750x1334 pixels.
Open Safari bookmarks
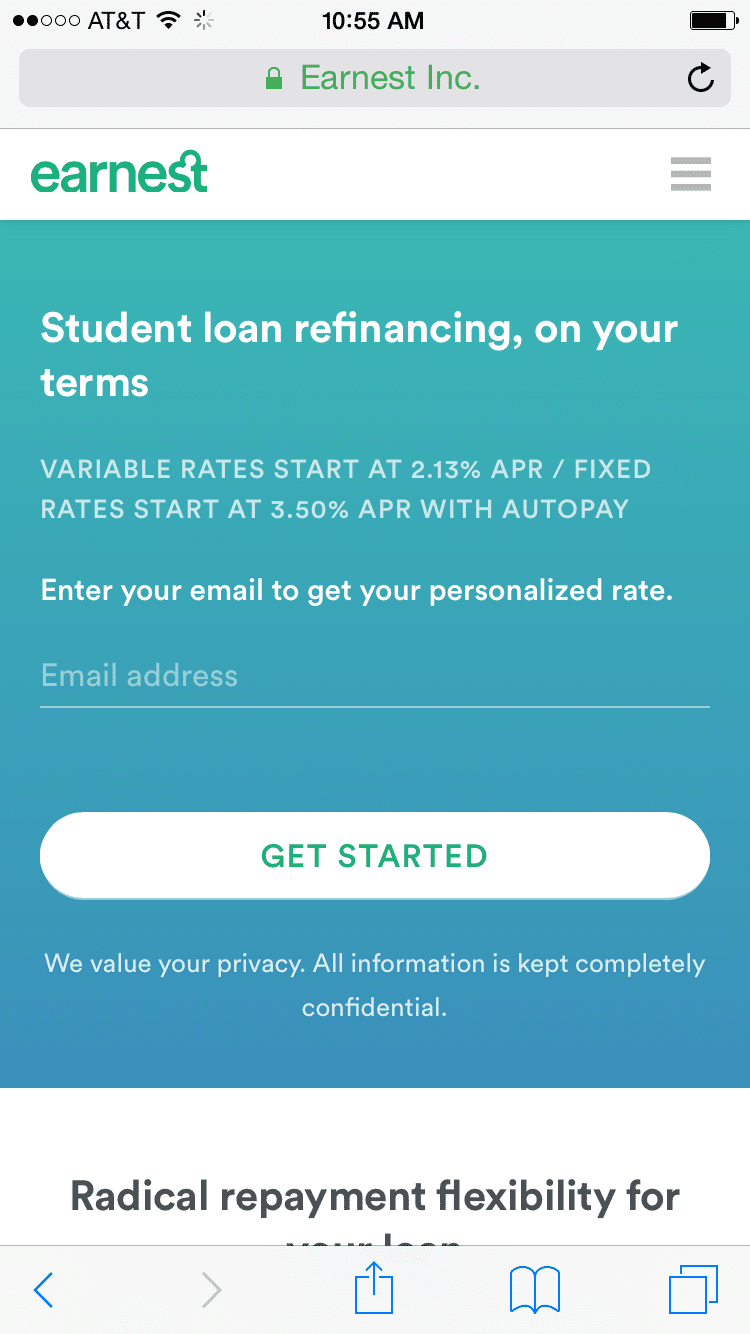535,1290
